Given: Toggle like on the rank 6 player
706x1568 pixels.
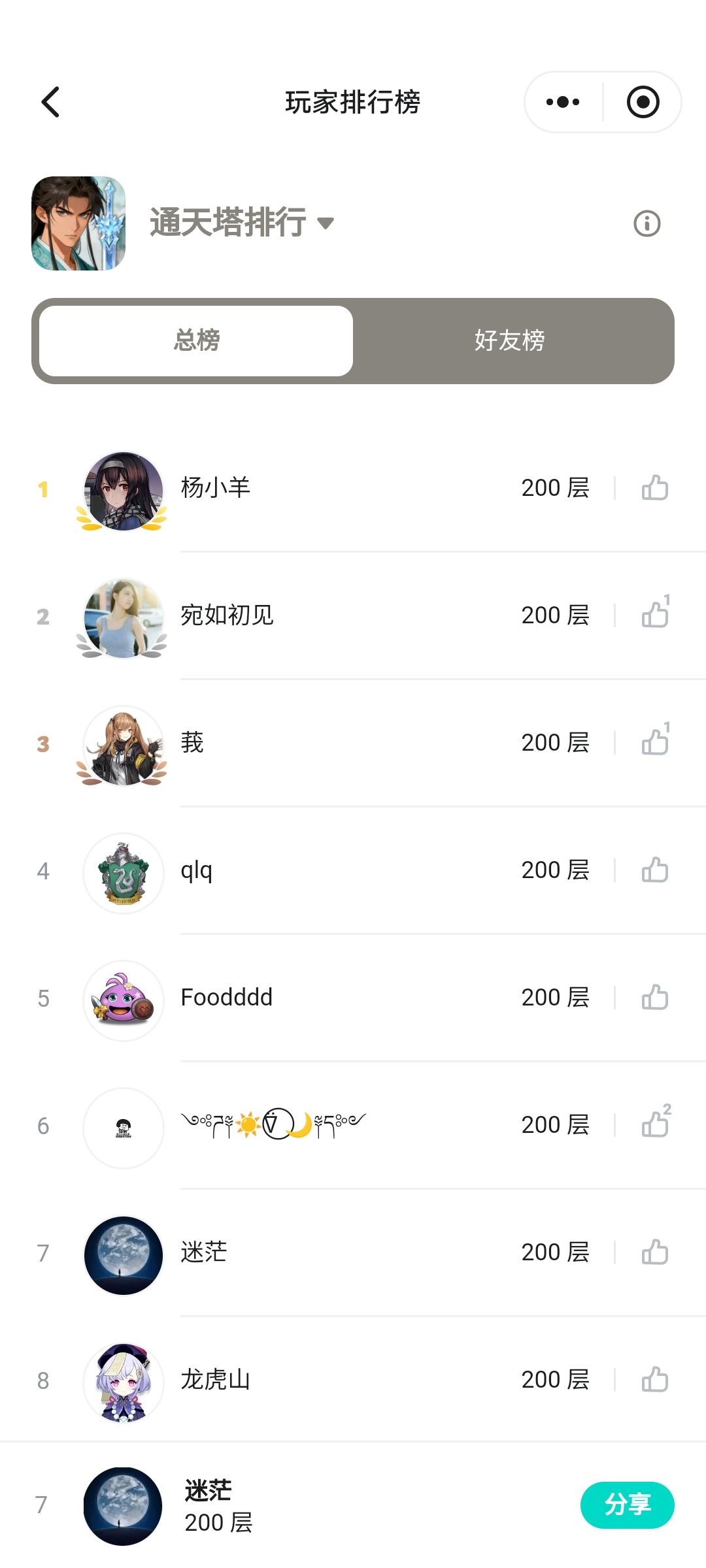Looking at the screenshot, I should pos(656,1124).
